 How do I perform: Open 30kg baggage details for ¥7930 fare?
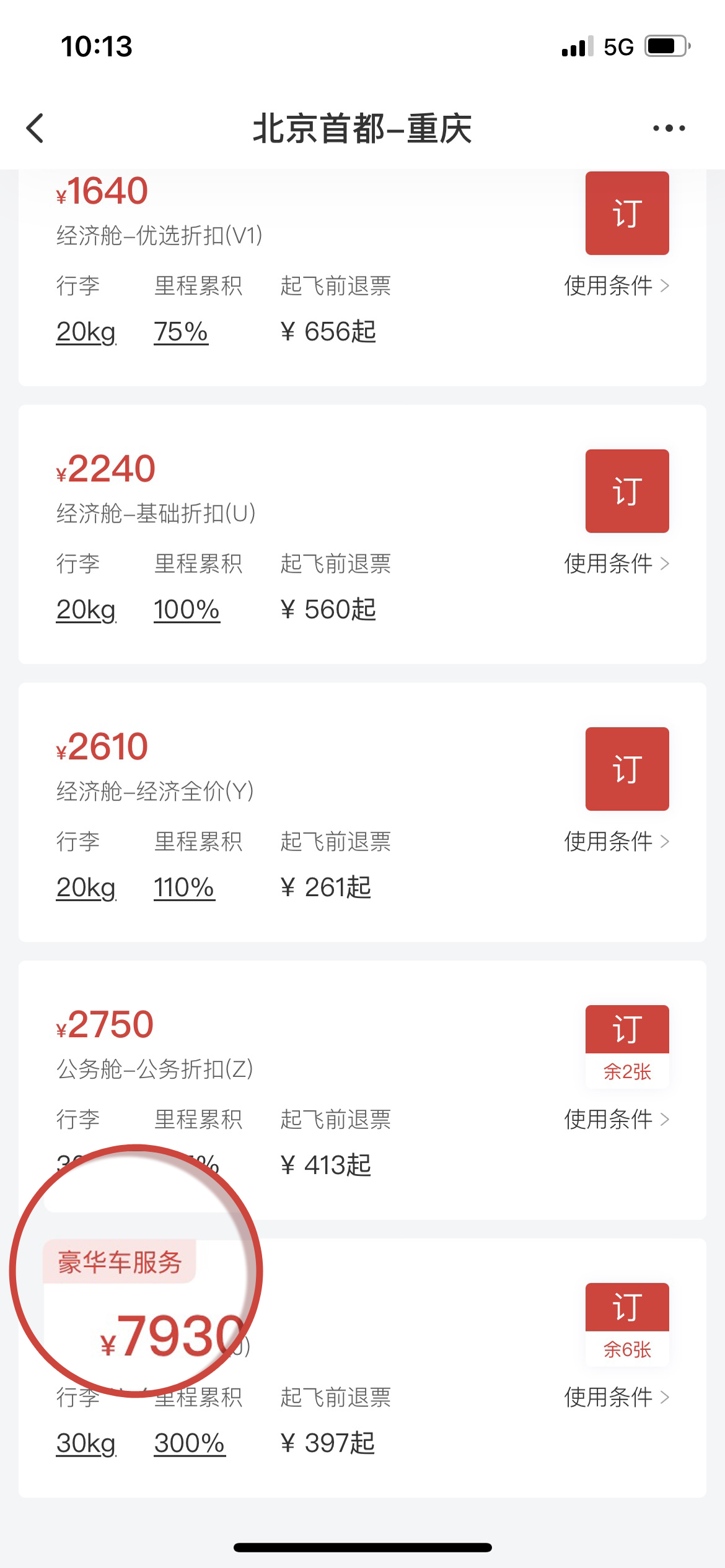(86, 1444)
